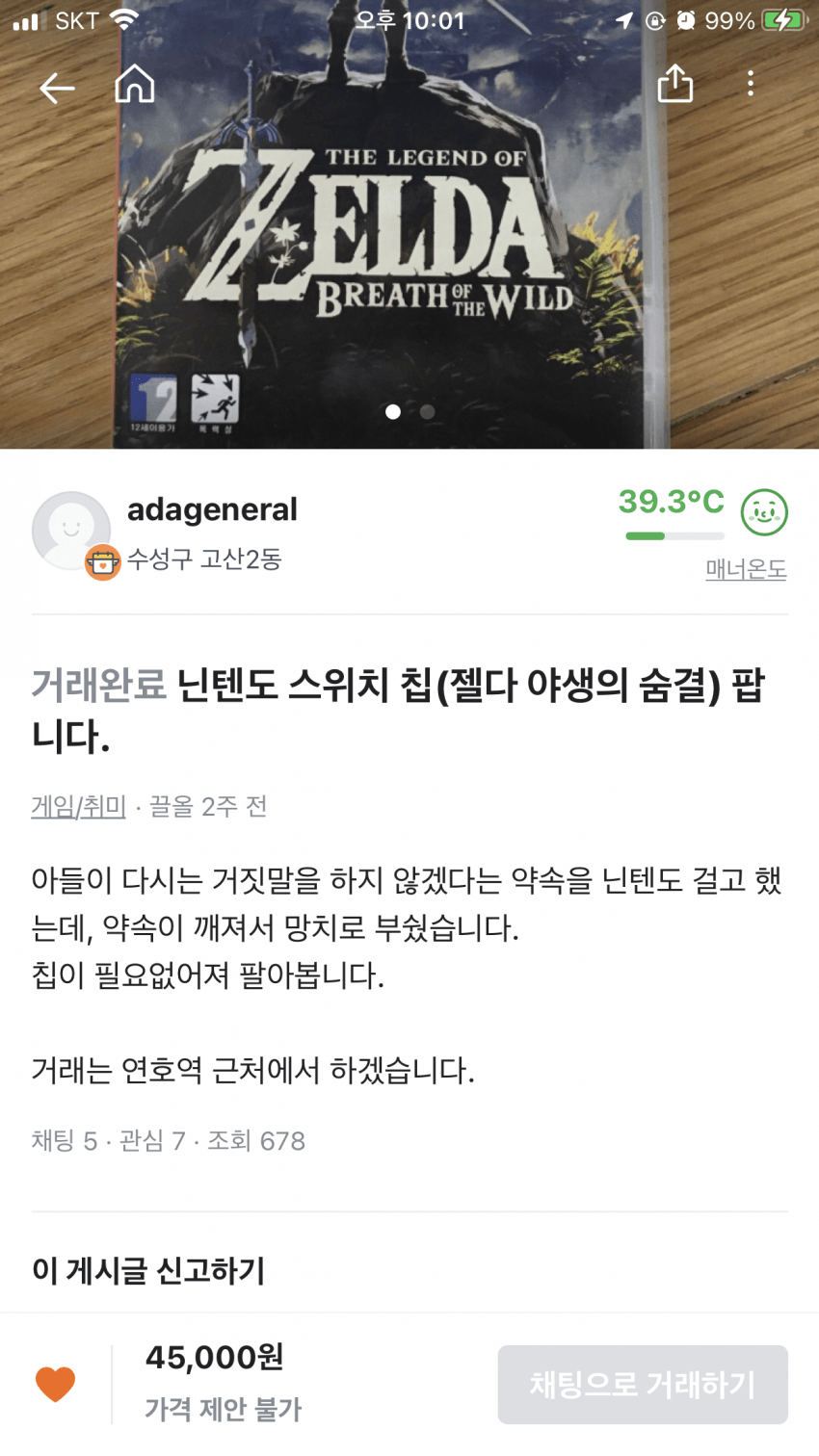Go back using the arrow icon
Image resolution: width=819 pixels, height=1456 pixels.
pyautogui.click(x=57, y=88)
